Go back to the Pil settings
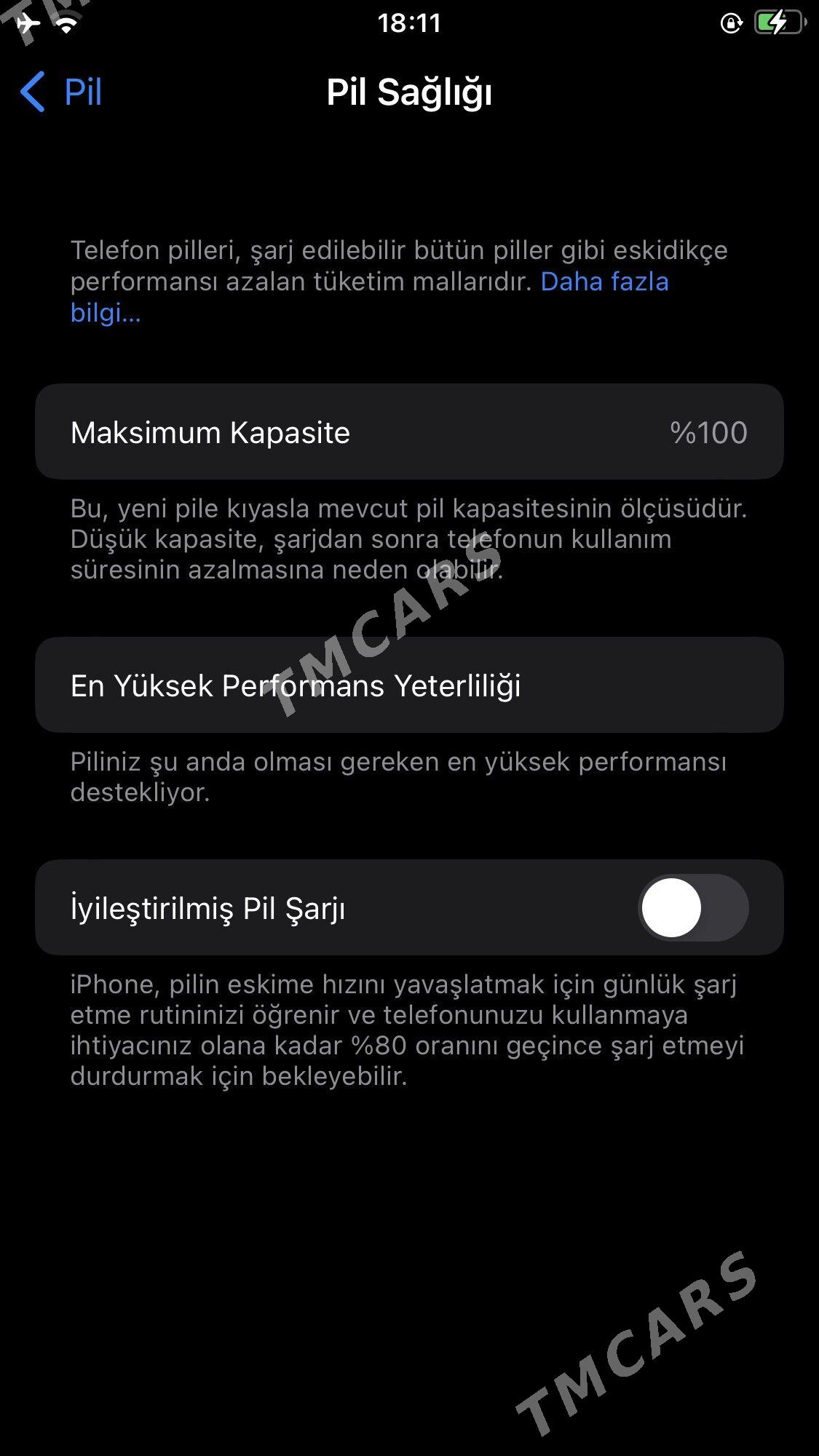 61,92
